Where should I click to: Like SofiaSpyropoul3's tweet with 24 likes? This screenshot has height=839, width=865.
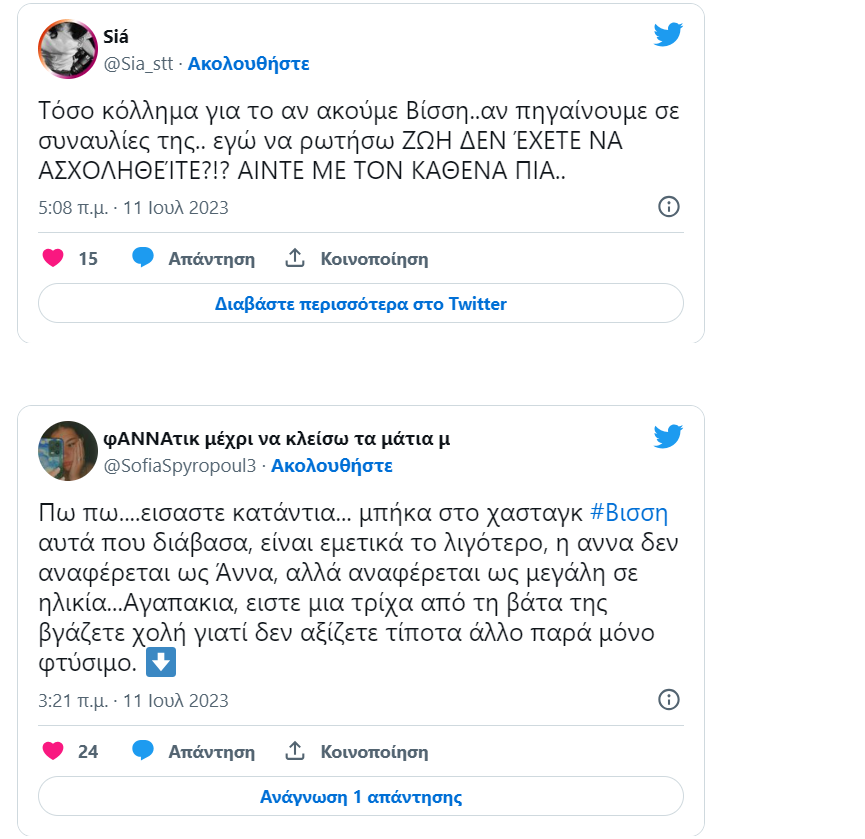click(x=54, y=751)
